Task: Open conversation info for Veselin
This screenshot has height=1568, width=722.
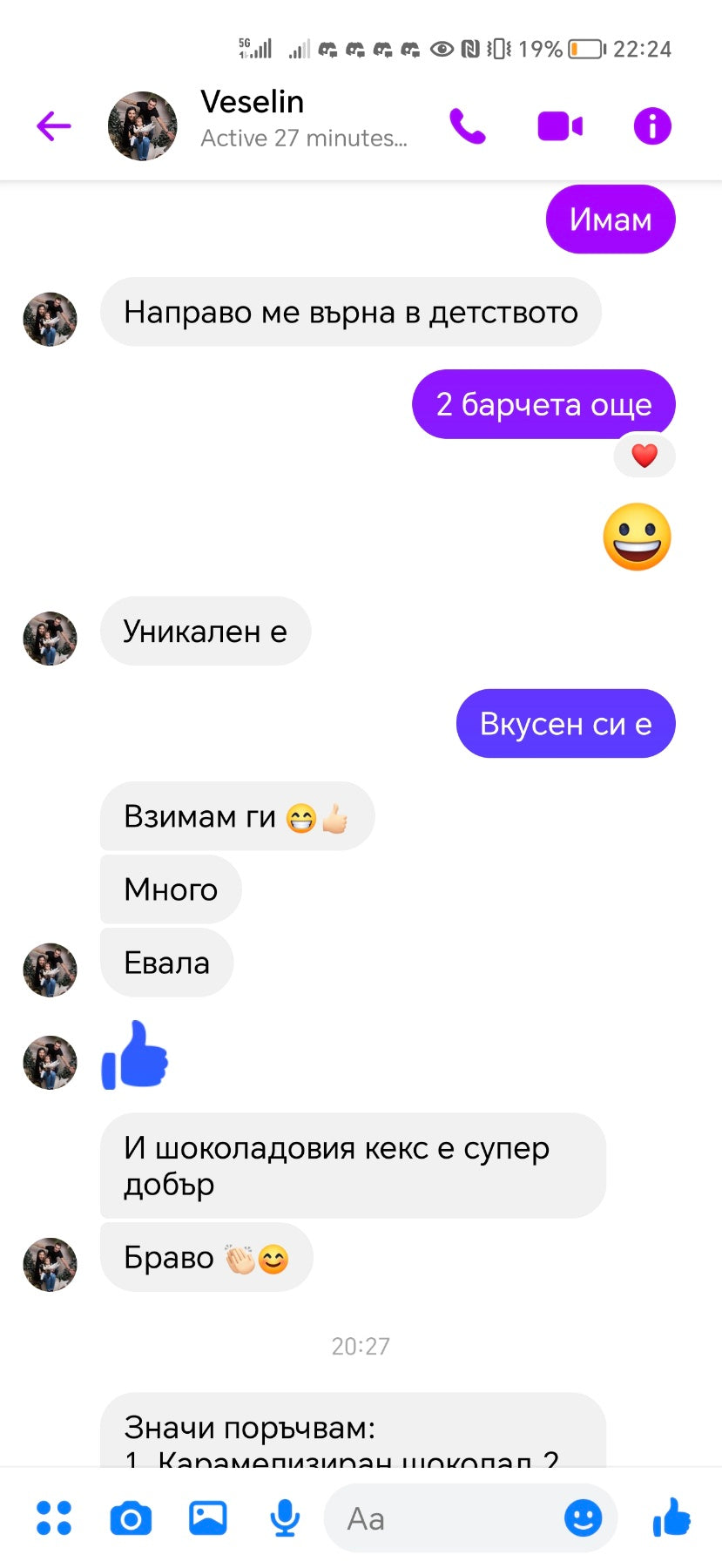Action: pyautogui.click(x=652, y=126)
